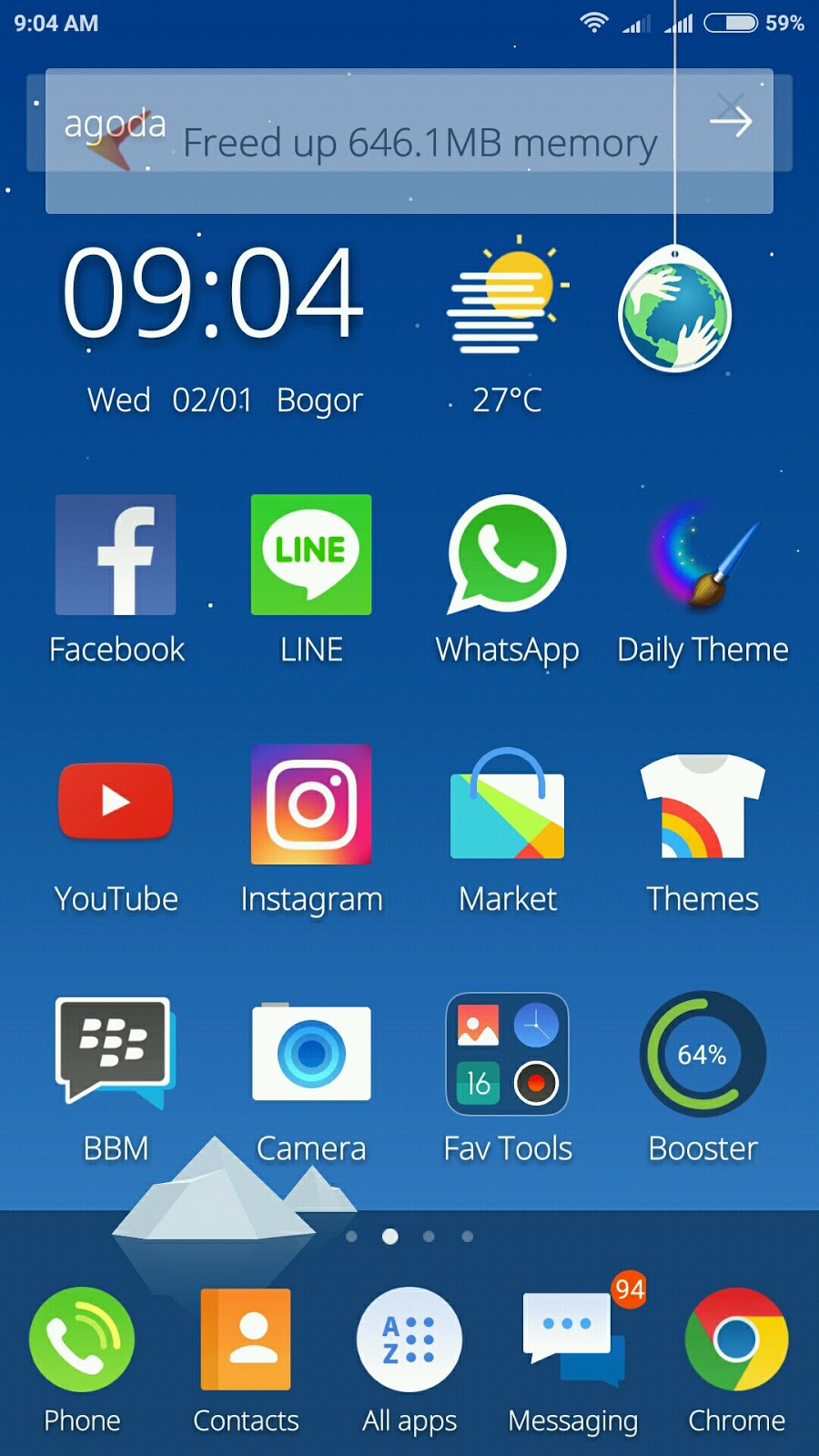Open Daily Theme app

pyautogui.click(x=703, y=555)
